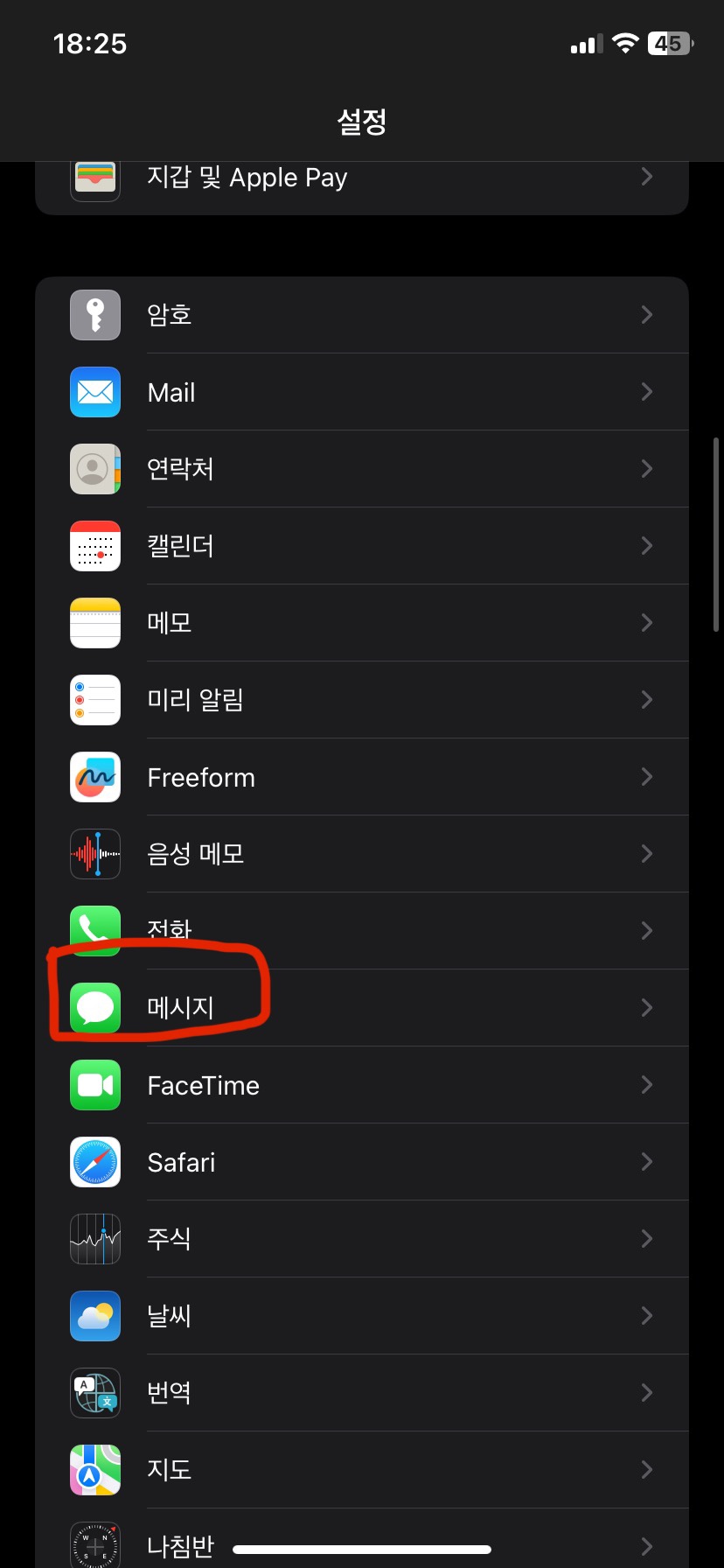Open the 미리 알림 row
The height and width of the screenshot is (1568, 724).
362,700
